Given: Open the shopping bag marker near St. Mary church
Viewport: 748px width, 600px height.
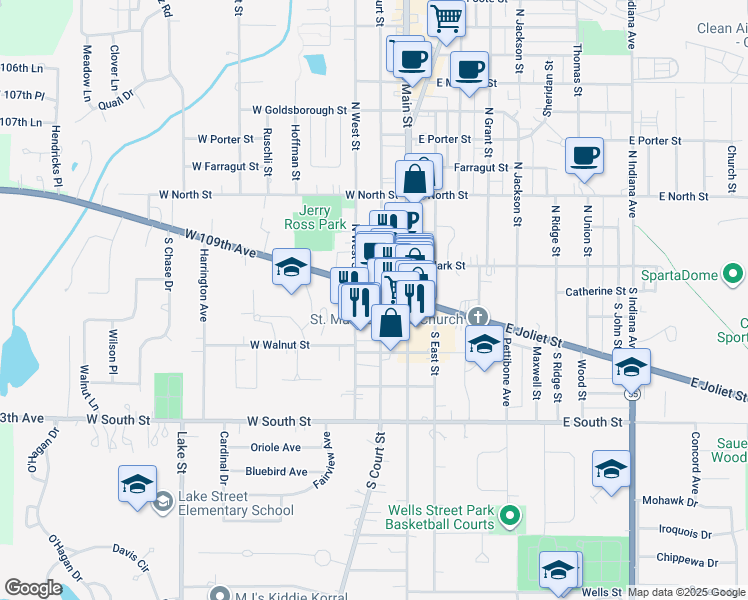Looking at the screenshot, I should (x=391, y=323).
